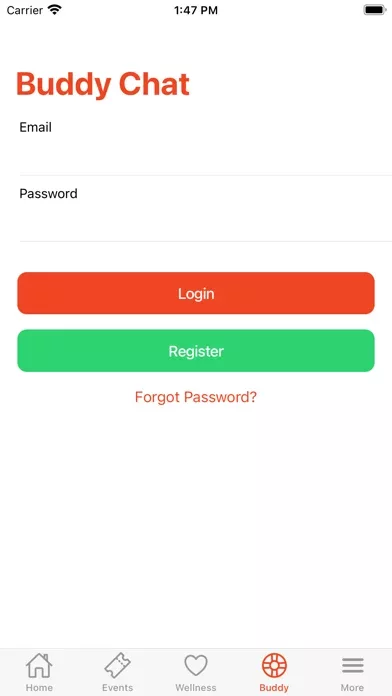392x696 pixels.
Task: Go to the Events tab
Action: 117,672
